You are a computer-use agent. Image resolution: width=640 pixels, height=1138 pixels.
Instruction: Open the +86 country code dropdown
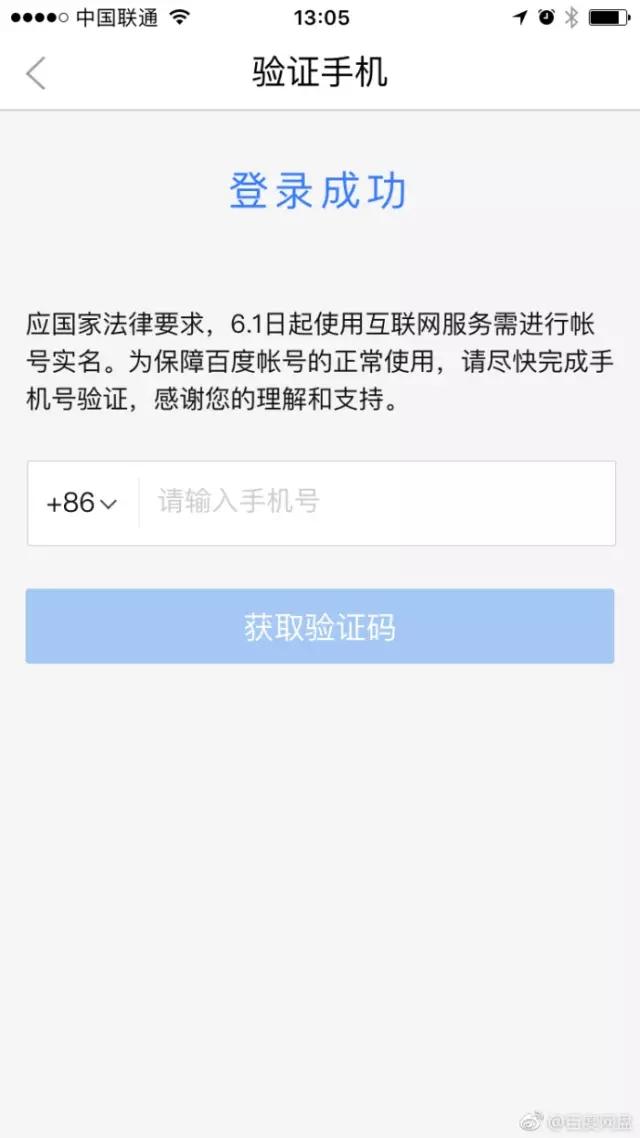coord(81,503)
